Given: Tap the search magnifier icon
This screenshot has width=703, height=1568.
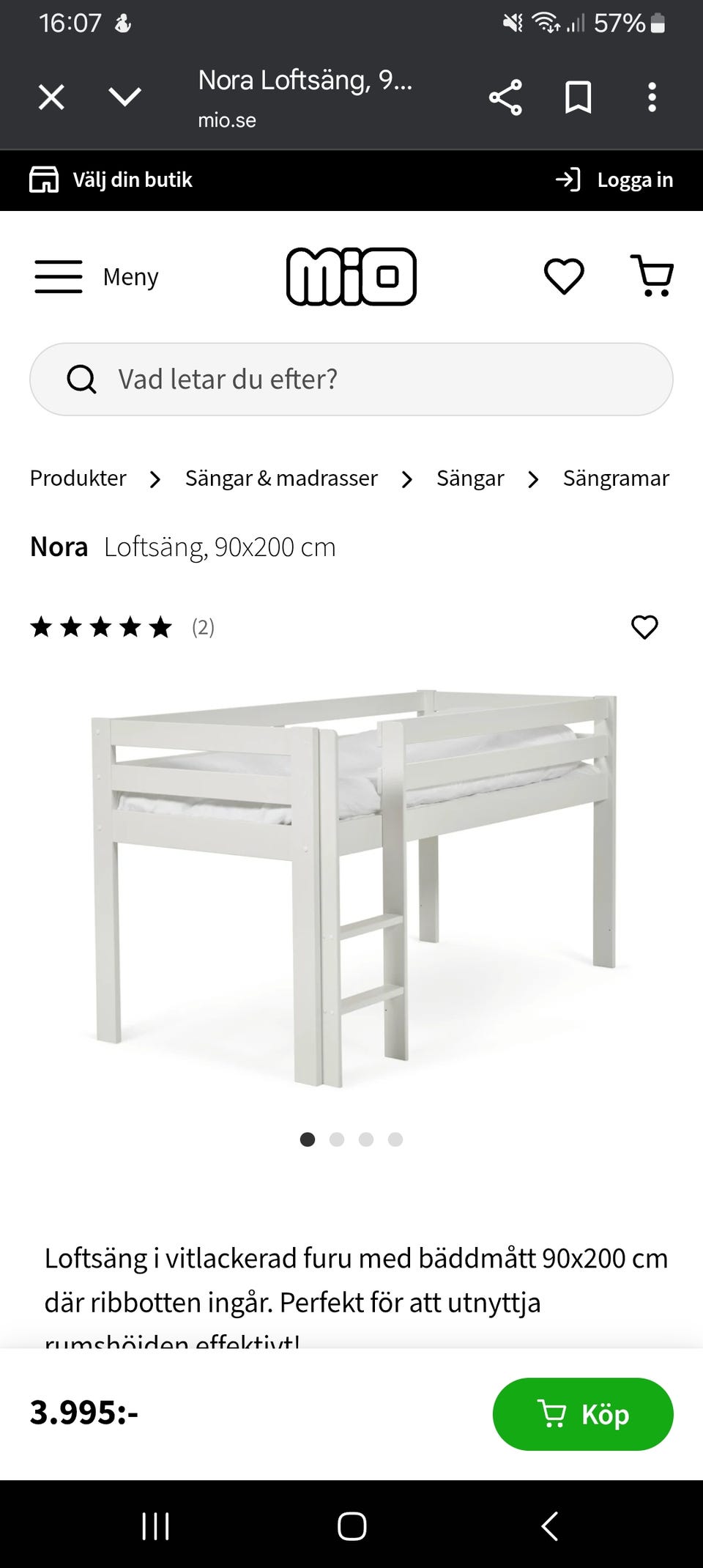Looking at the screenshot, I should click(x=82, y=380).
